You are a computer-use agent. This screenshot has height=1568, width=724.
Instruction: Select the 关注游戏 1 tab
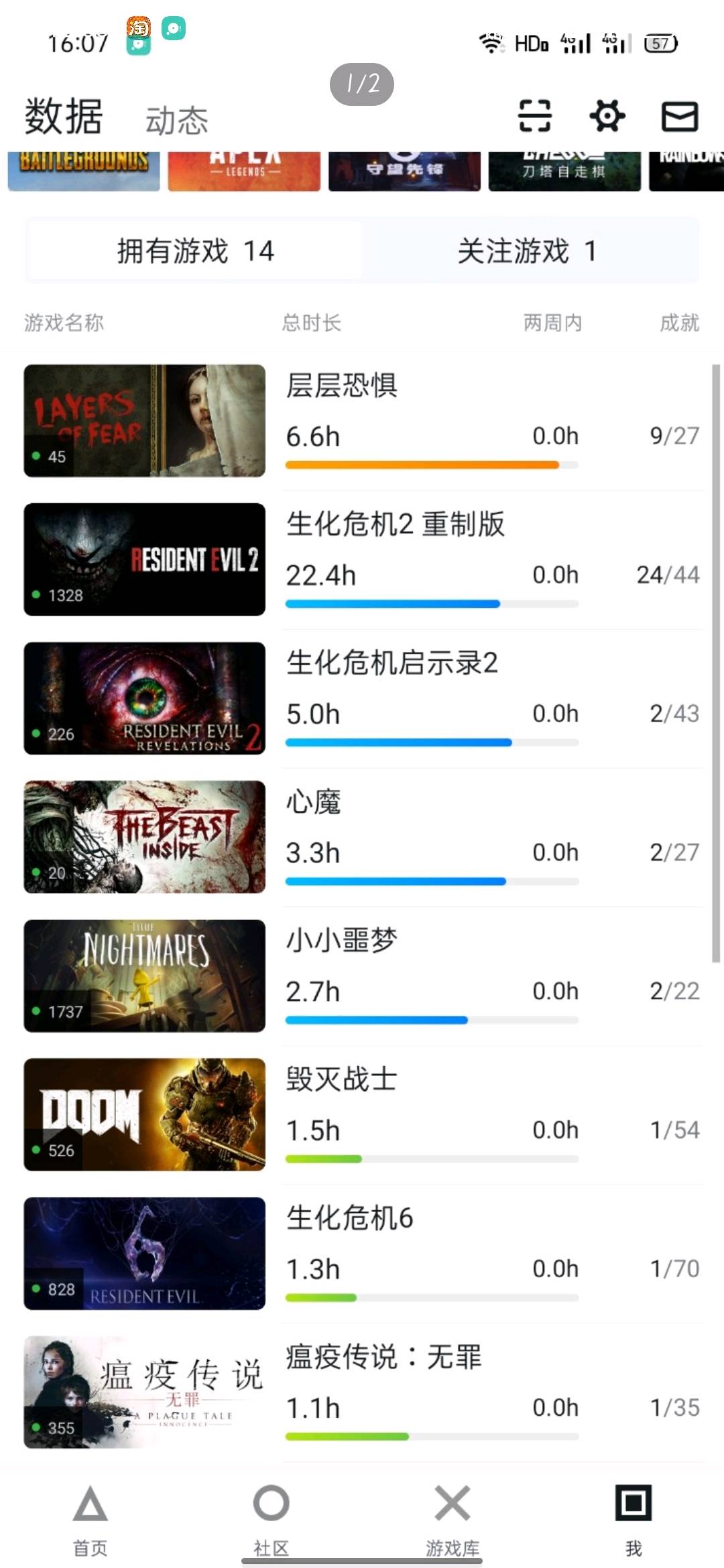click(x=528, y=251)
